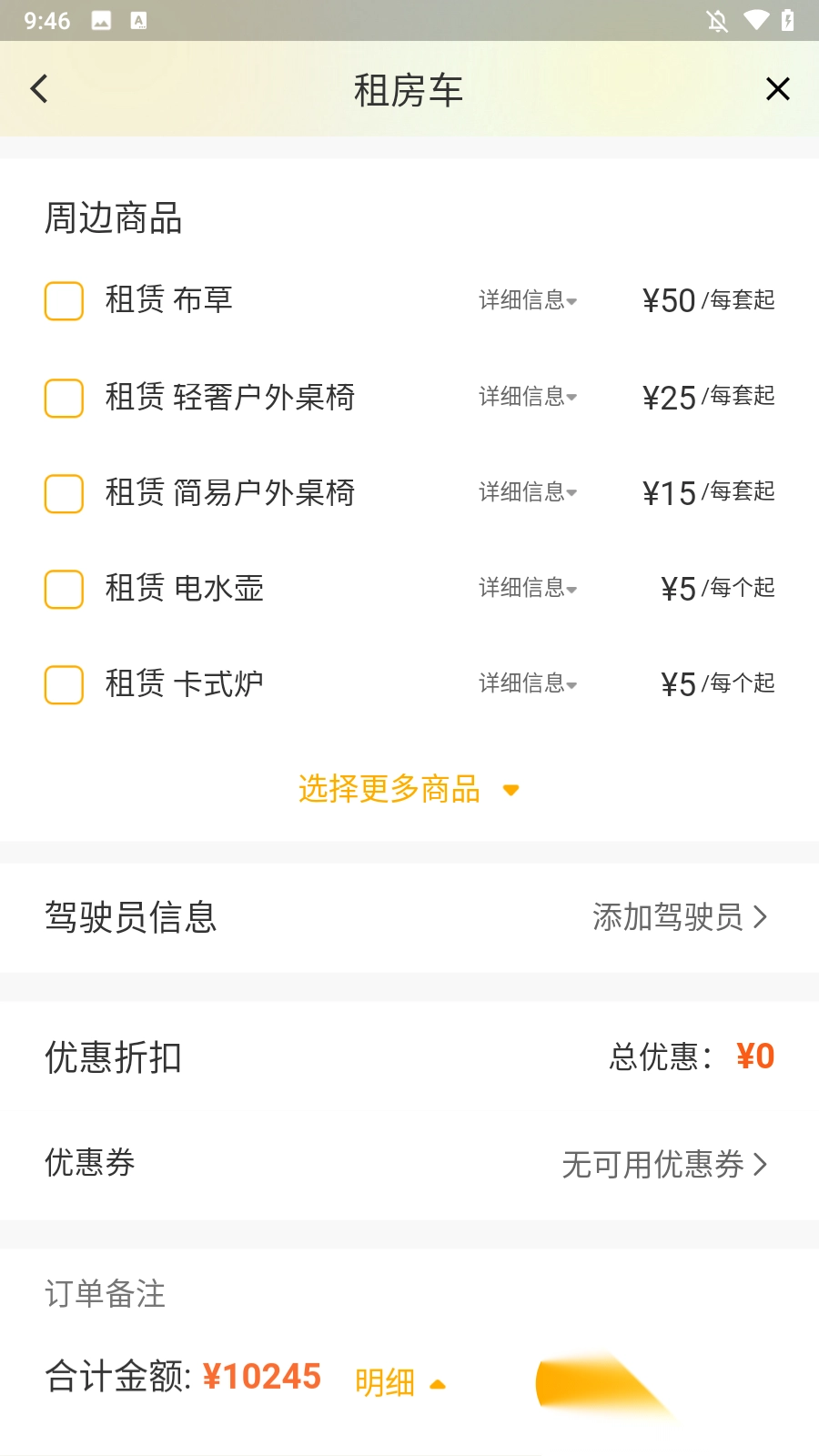Select the 租赁 布草 checkbox
This screenshot has height=1456, width=819.
(x=64, y=301)
